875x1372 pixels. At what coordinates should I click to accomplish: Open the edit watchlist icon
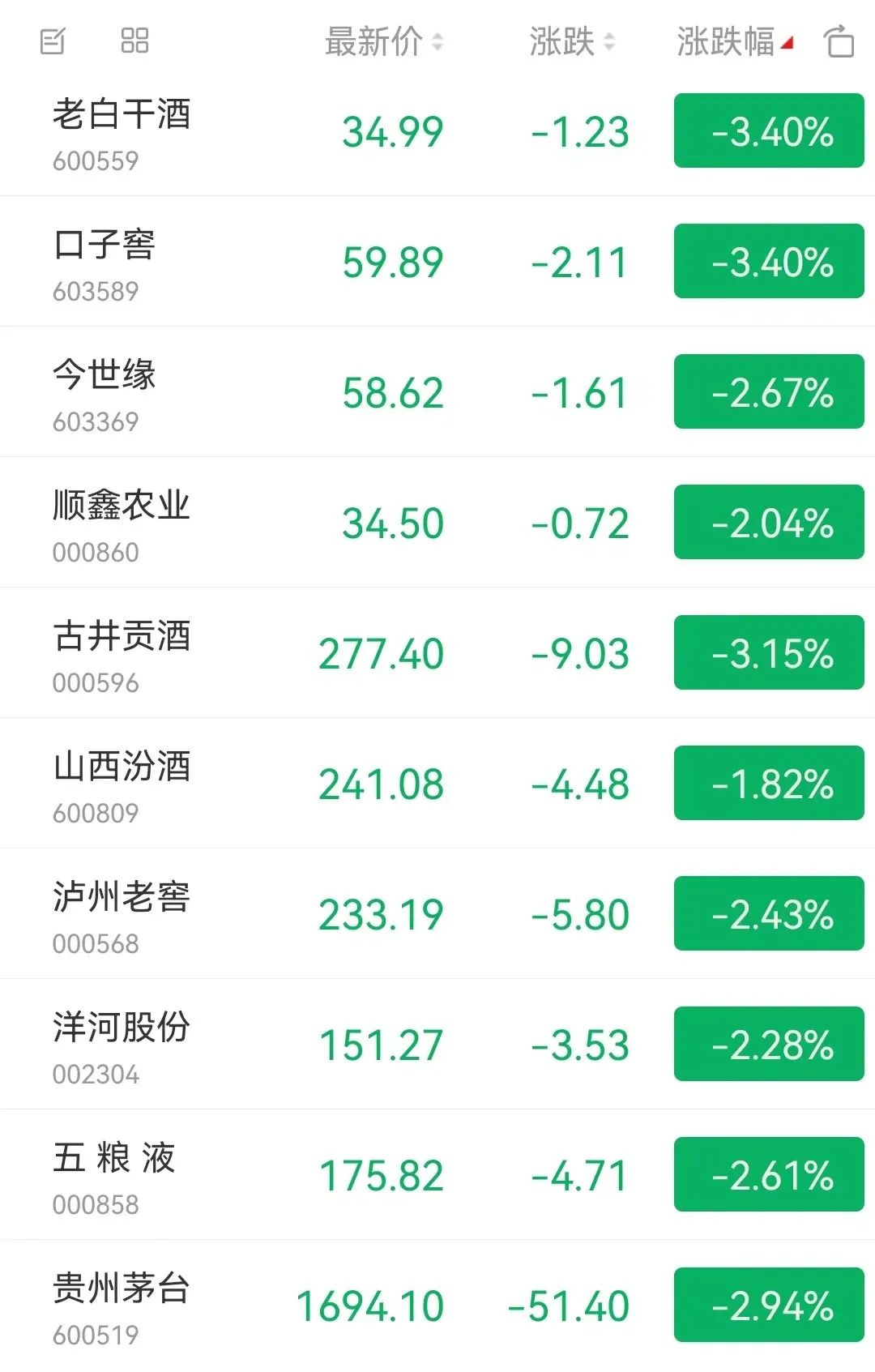tap(53, 41)
